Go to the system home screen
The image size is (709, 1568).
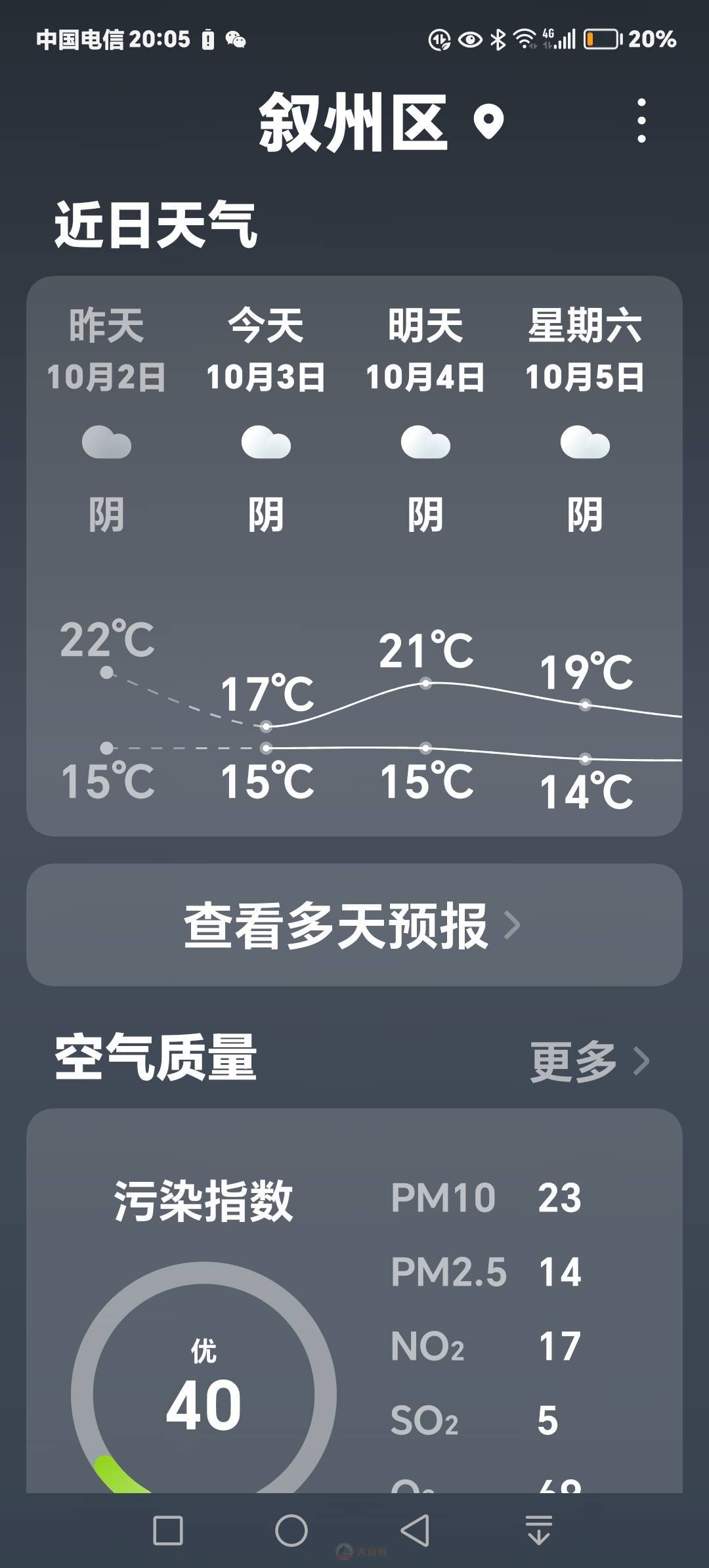click(291, 1531)
